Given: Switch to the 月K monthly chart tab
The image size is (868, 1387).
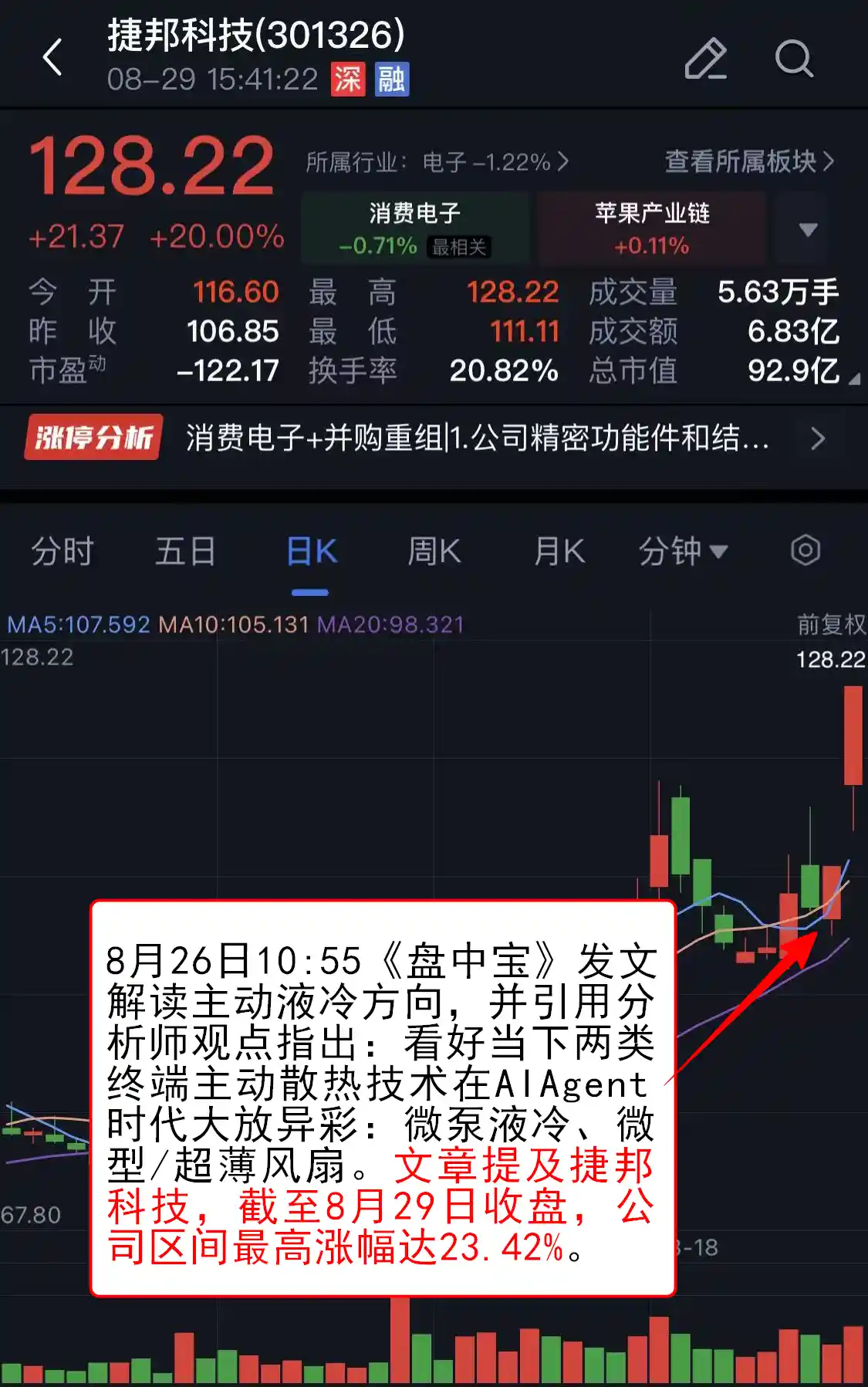Looking at the screenshot, I should (558, 550).
